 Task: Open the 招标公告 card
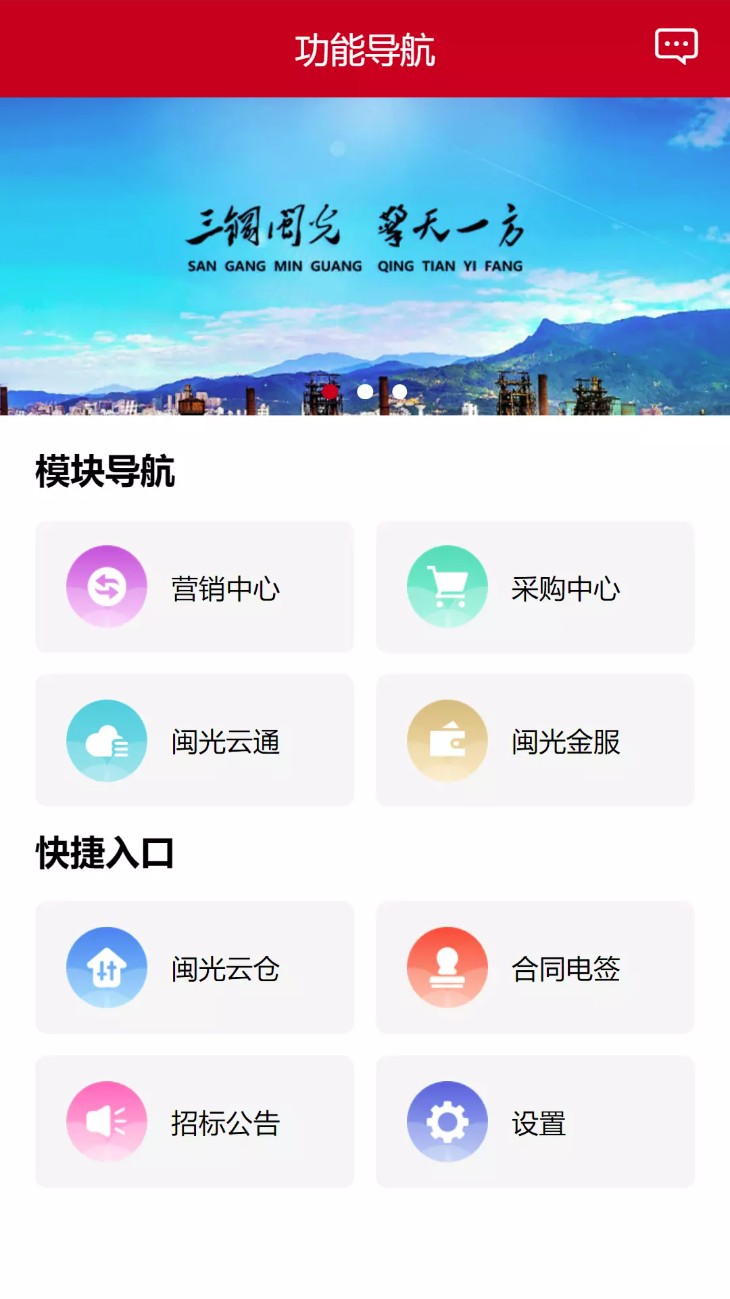pyautogui.click(x=193, y=1121)
